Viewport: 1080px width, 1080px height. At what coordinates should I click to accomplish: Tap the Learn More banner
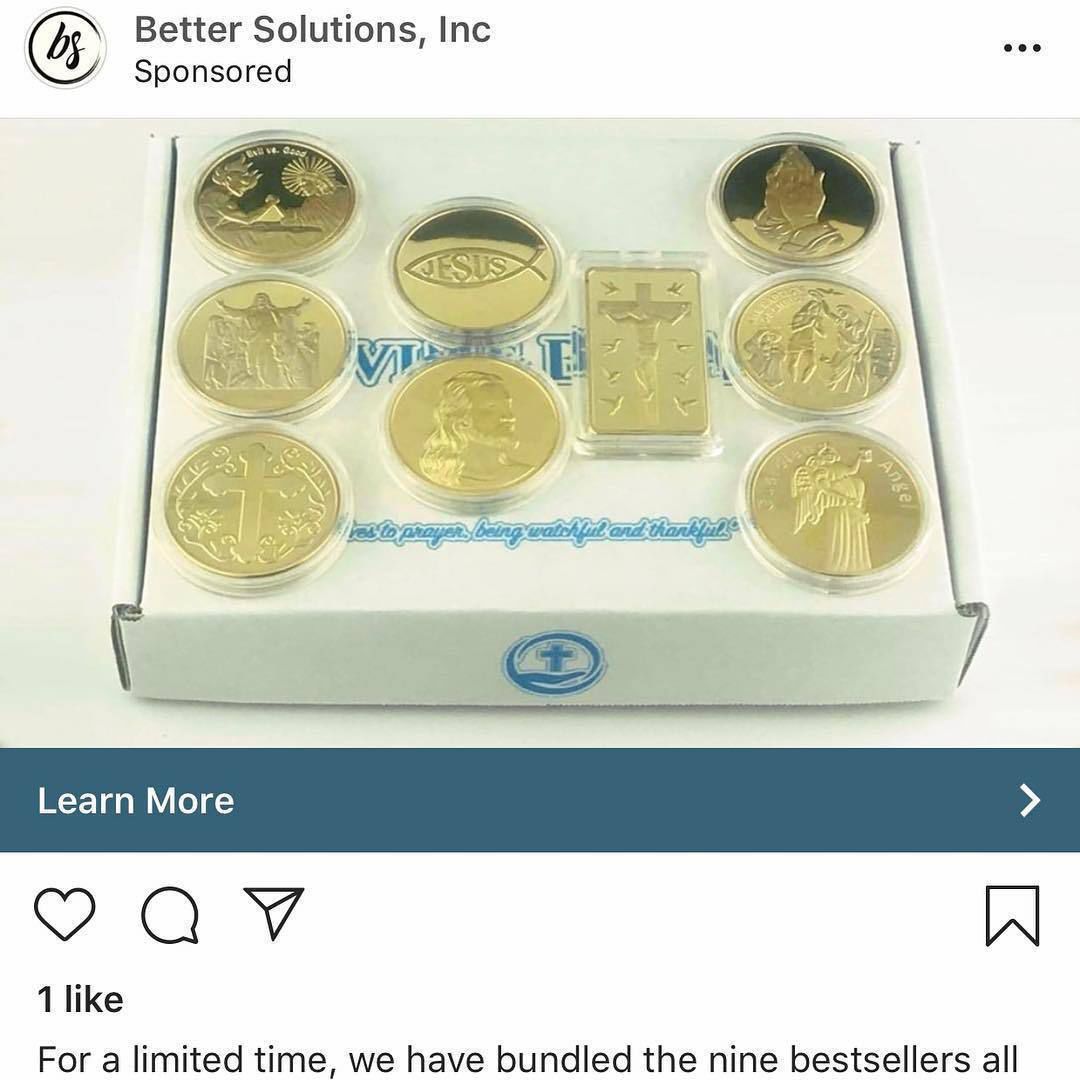[540, 800]
